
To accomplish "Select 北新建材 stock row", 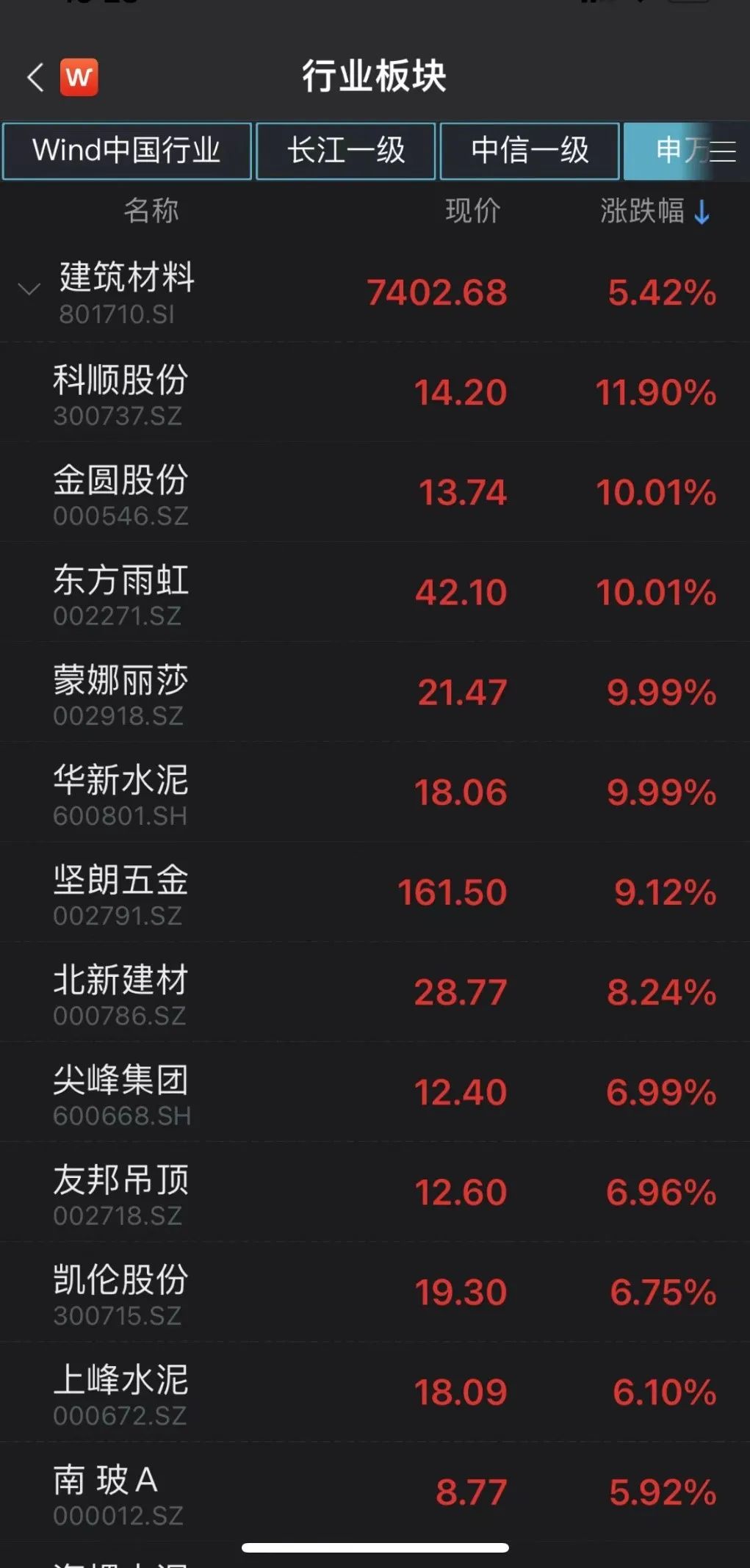I will (375, 991).
